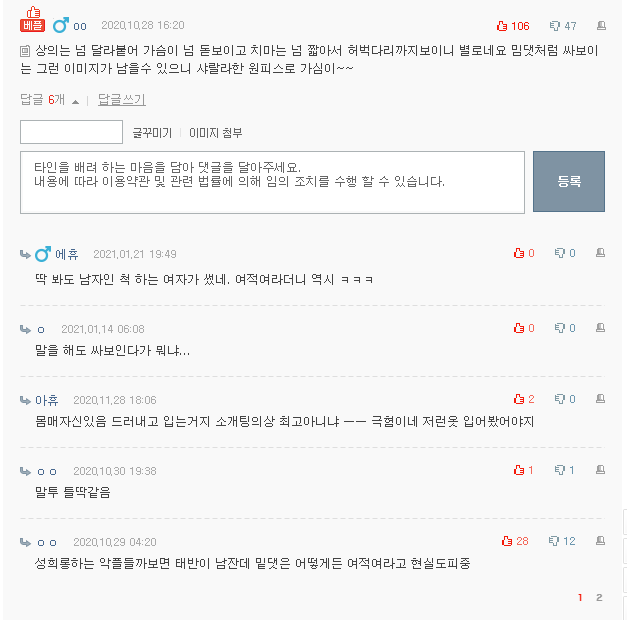This screenshot has width=627, height=620.
Task: Report the 말을 해도 싸보인다가 reply
Action: click(x=602, y=328)
